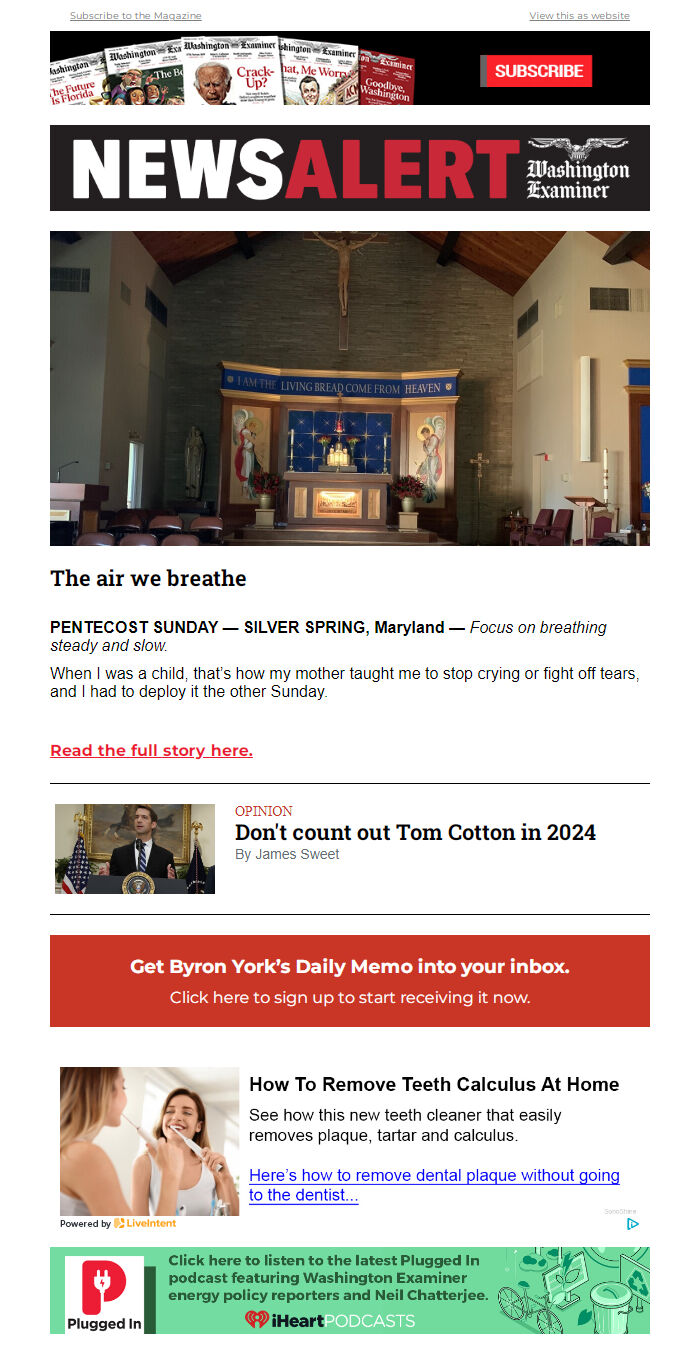700x1358 pixels.
Task: Listen to the Plugged In podcast banner
Action: (x=350, y=1290)
